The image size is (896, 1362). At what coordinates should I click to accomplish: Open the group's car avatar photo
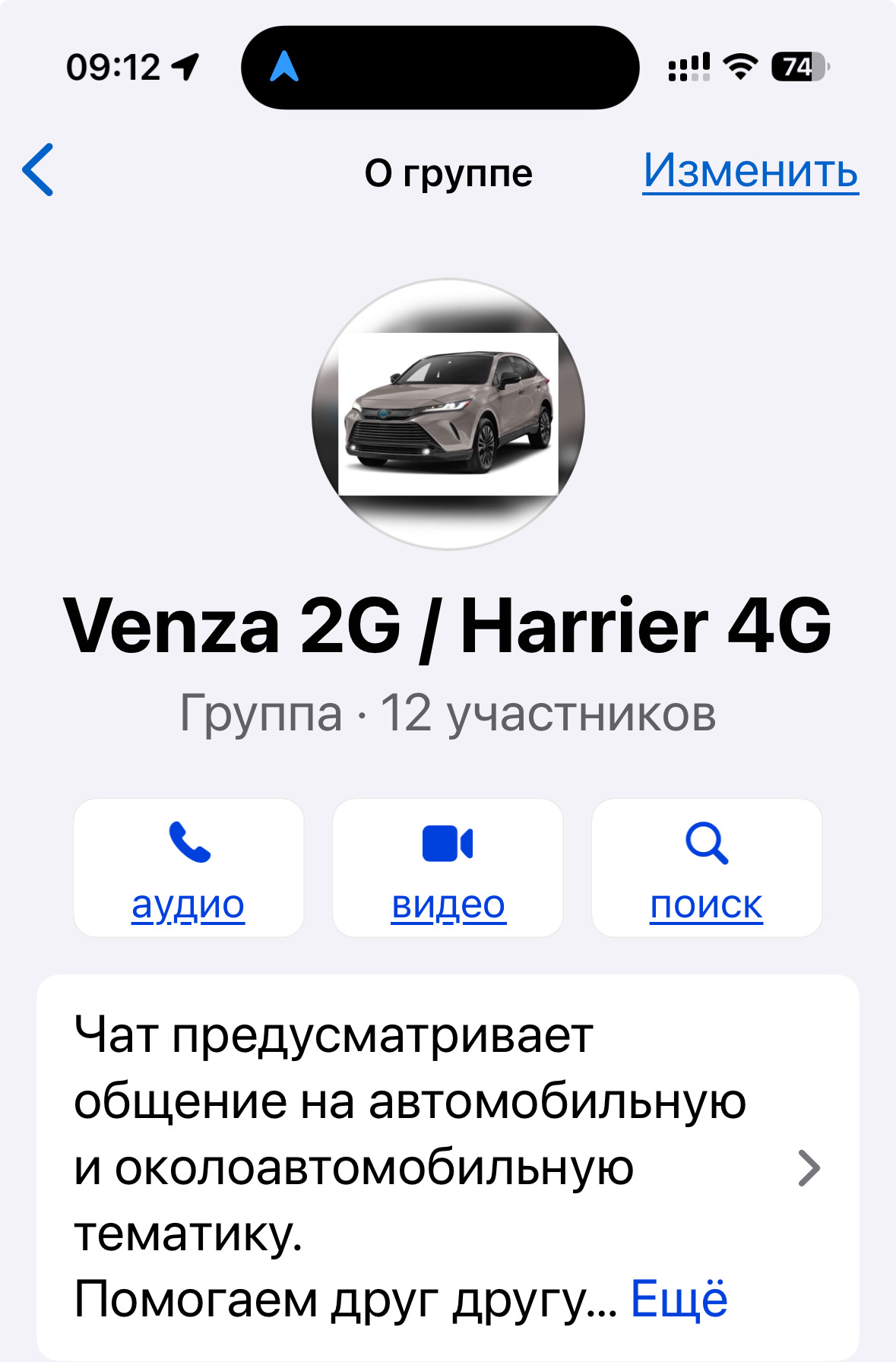pyautogui.click(x=448, y=414)
